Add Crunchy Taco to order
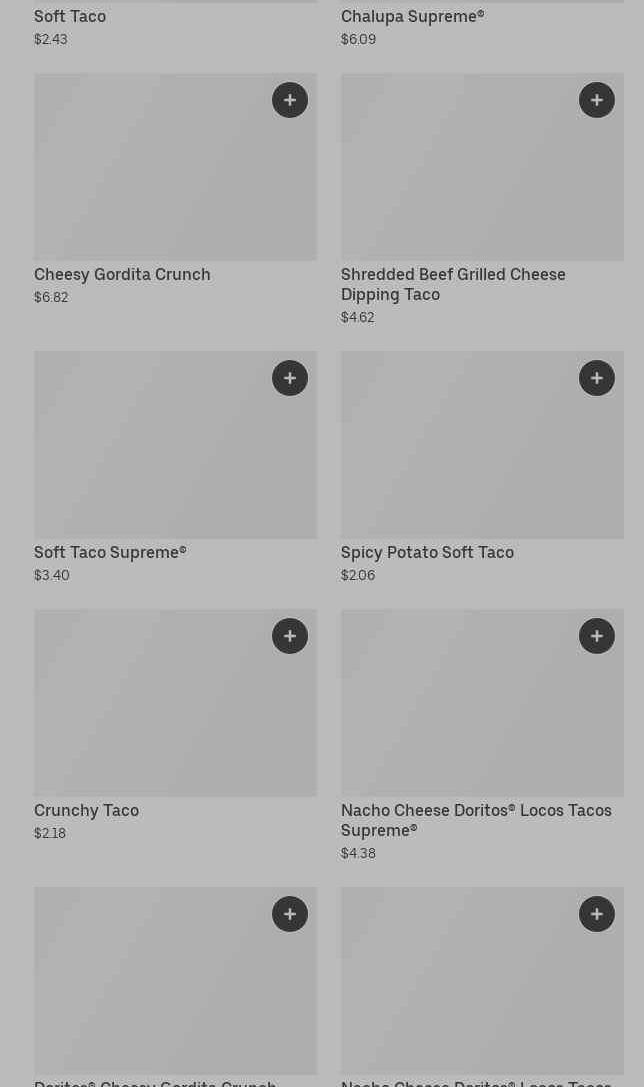 [290, 636]
